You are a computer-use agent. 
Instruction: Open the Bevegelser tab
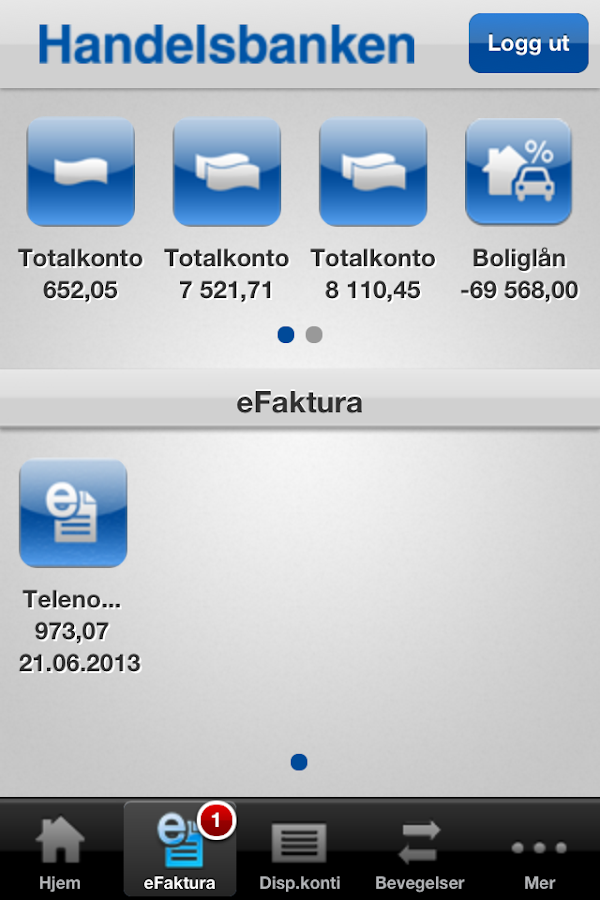(x=420, y=850)
